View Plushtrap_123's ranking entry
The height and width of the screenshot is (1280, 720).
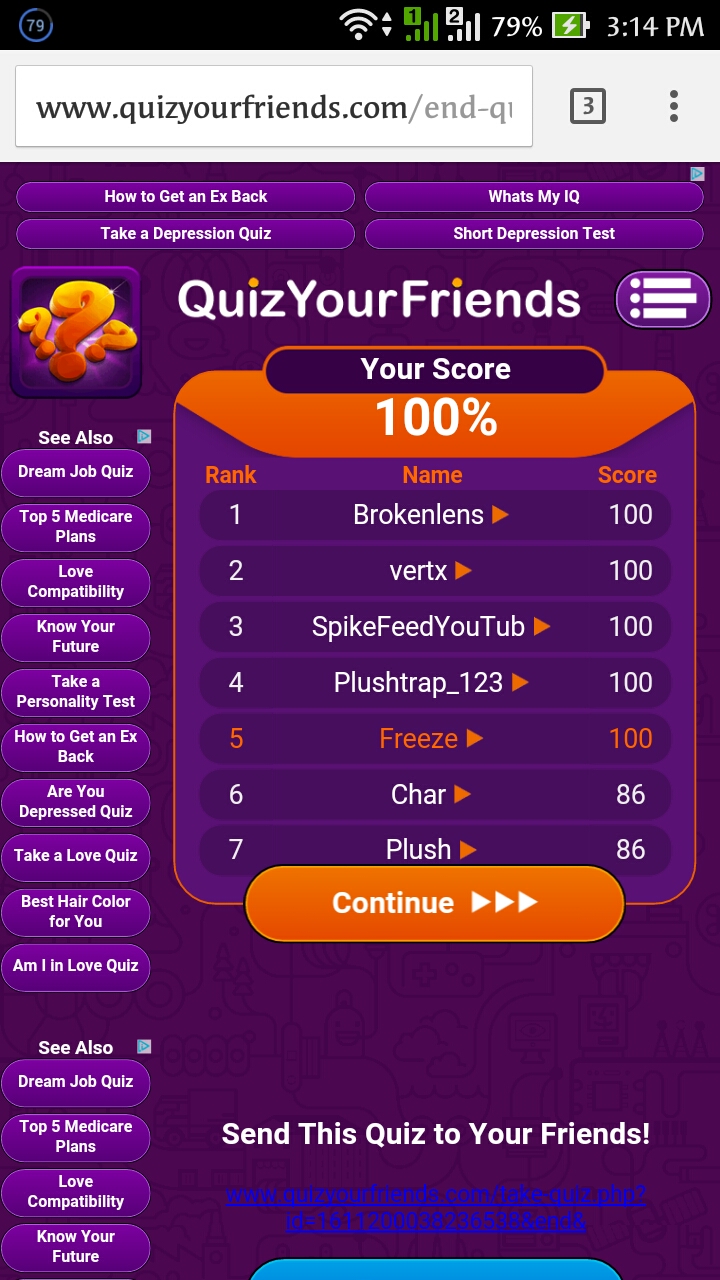pos(435,683)
